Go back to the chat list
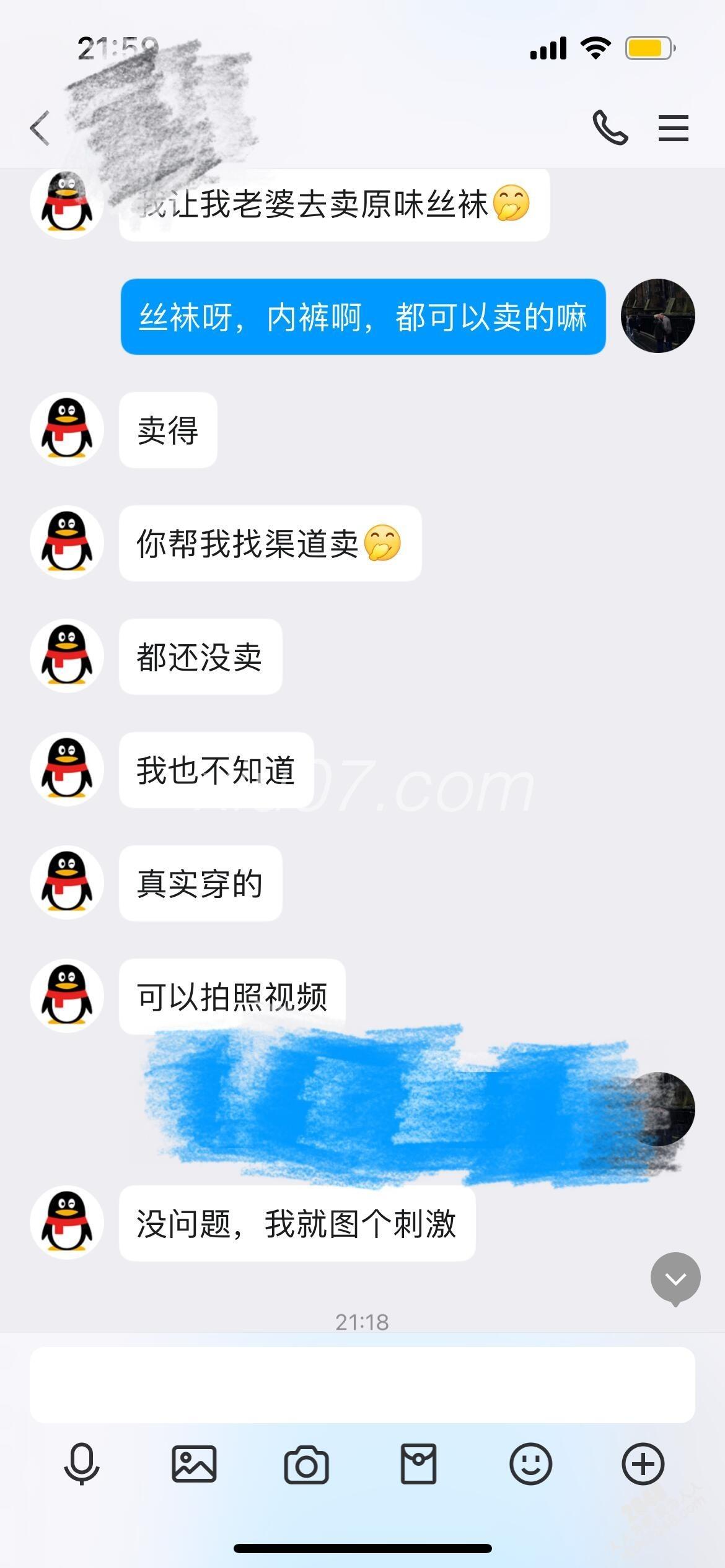 click(x=40, y=128)
